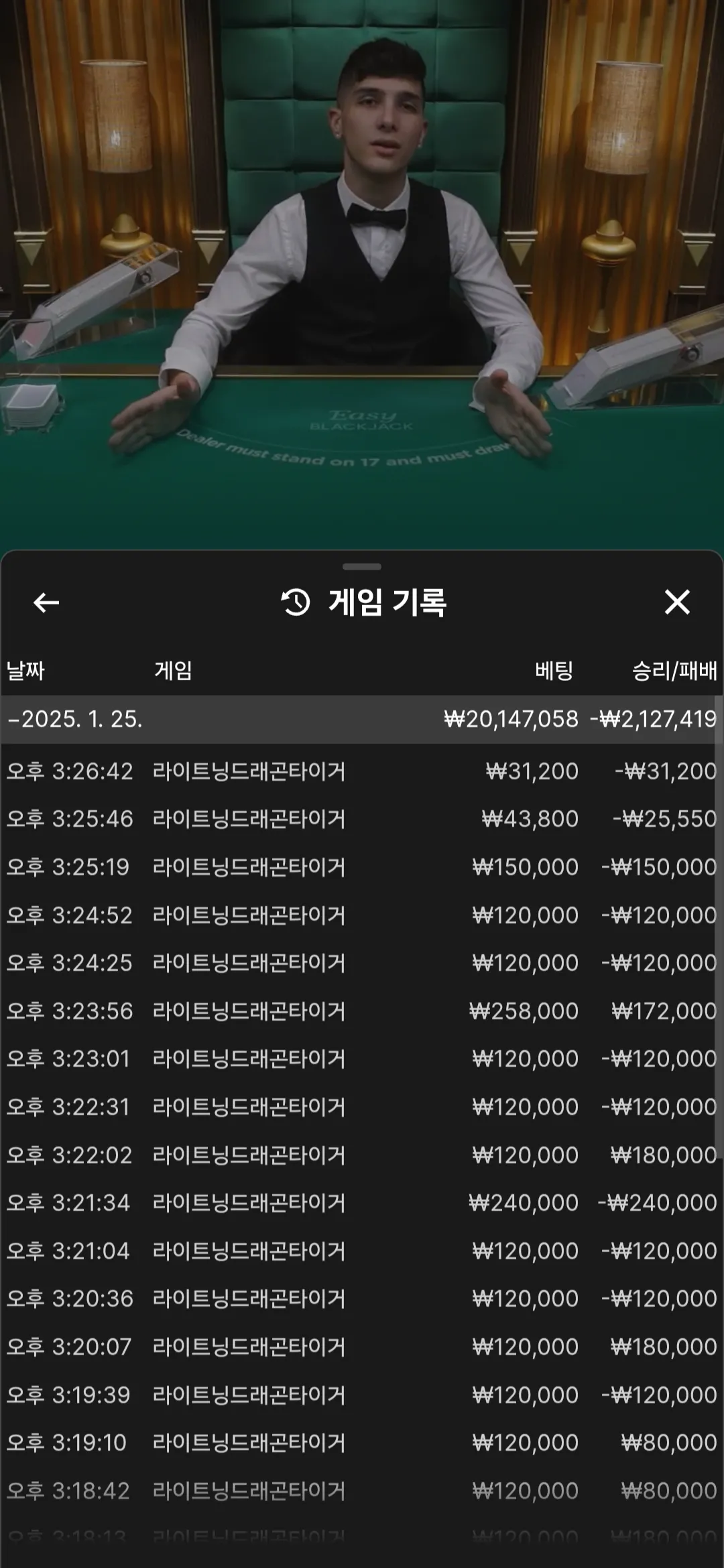The width and height of the screenshot is (724, 1568).
Task: Open the 3:21:04 game record
Action: (362, 1251)
